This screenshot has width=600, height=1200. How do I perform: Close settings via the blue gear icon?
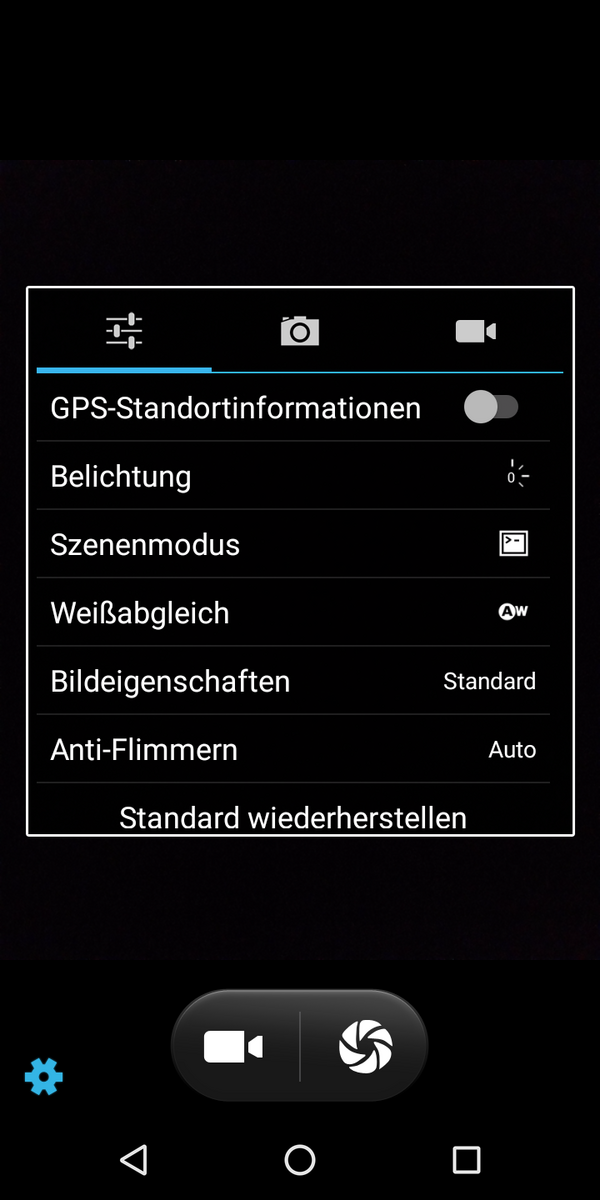coord(44,1077)
